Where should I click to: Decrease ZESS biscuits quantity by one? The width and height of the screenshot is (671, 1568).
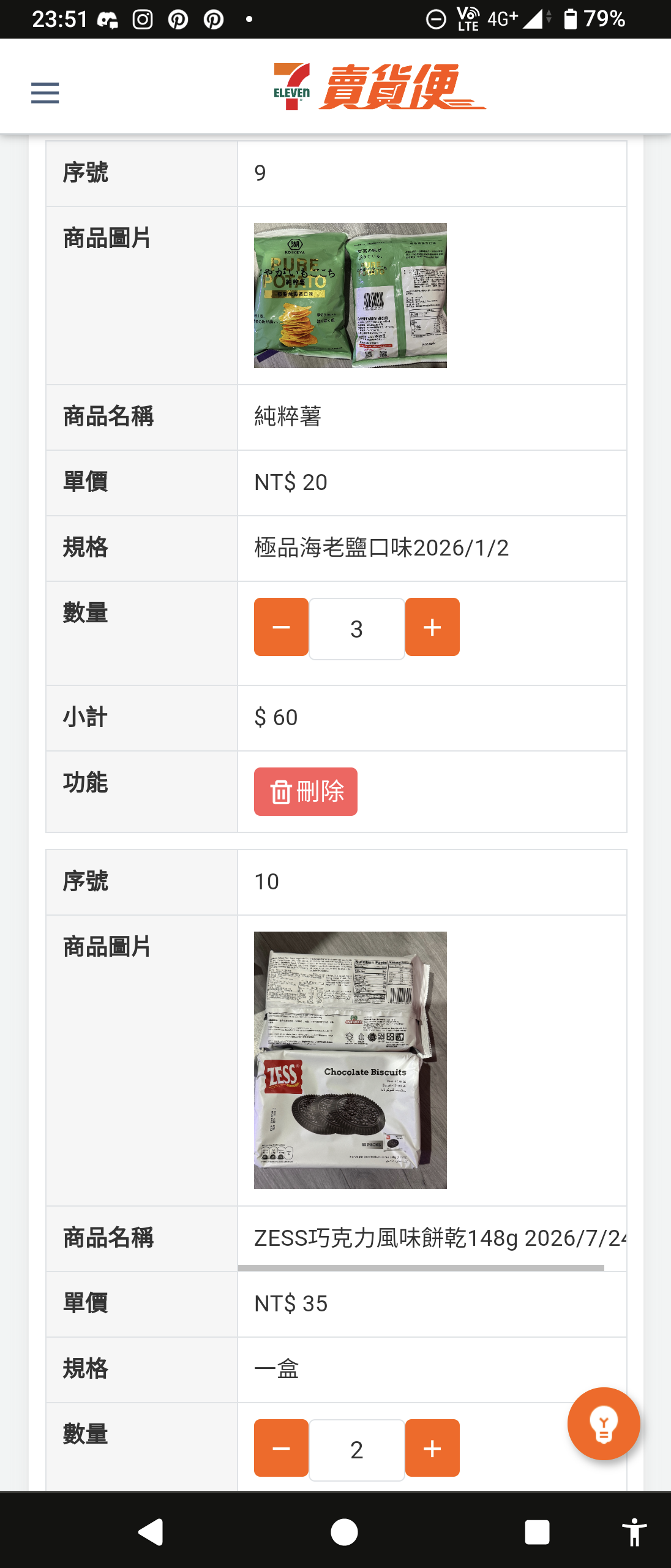click(x=281, y=1449)
